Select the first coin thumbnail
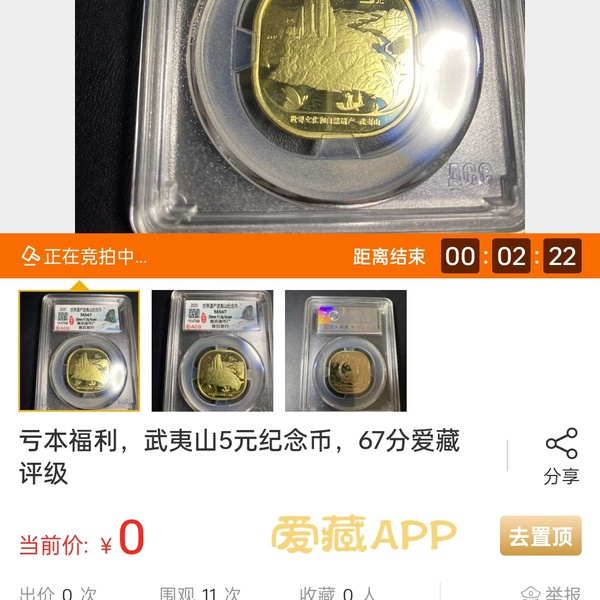Image resolution: width=600 pixels, height=600 pixels. (x=79, y=351)
